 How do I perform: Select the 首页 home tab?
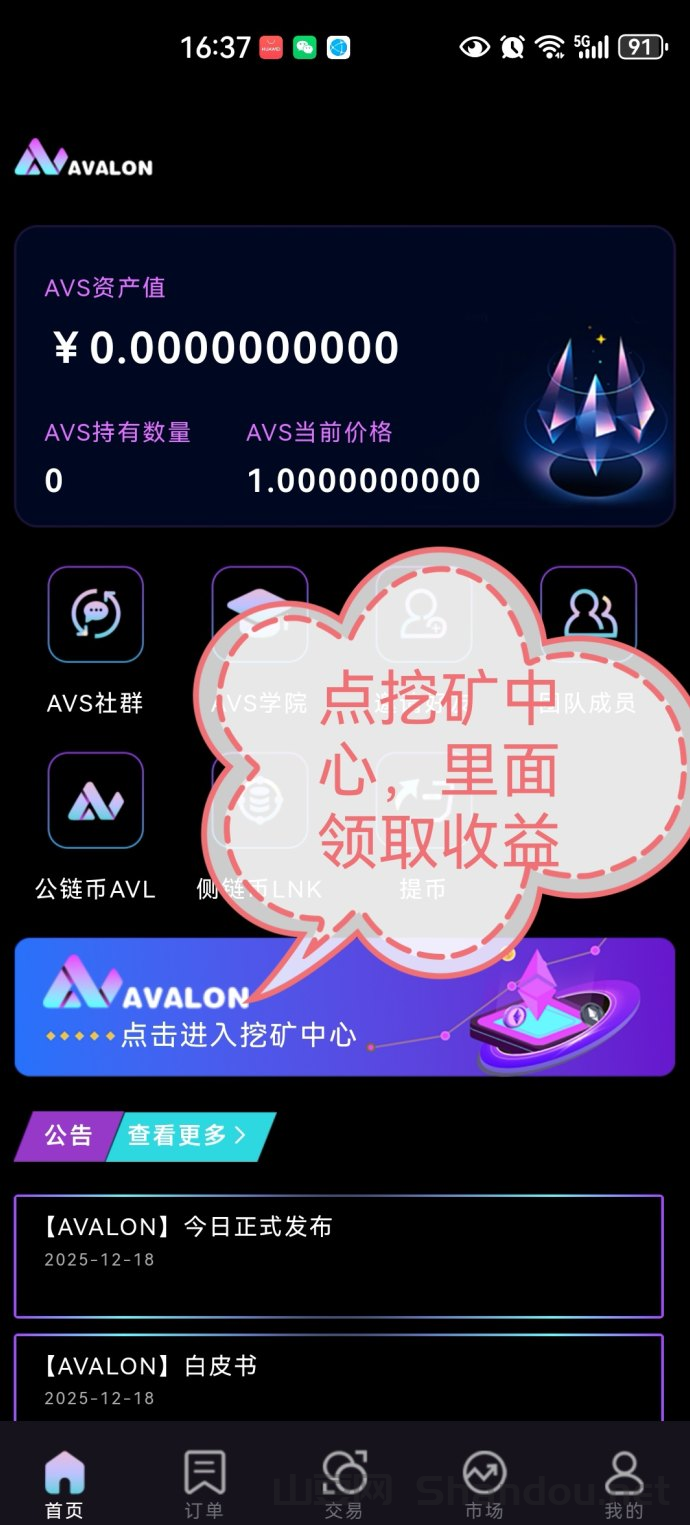[64, 1484]
